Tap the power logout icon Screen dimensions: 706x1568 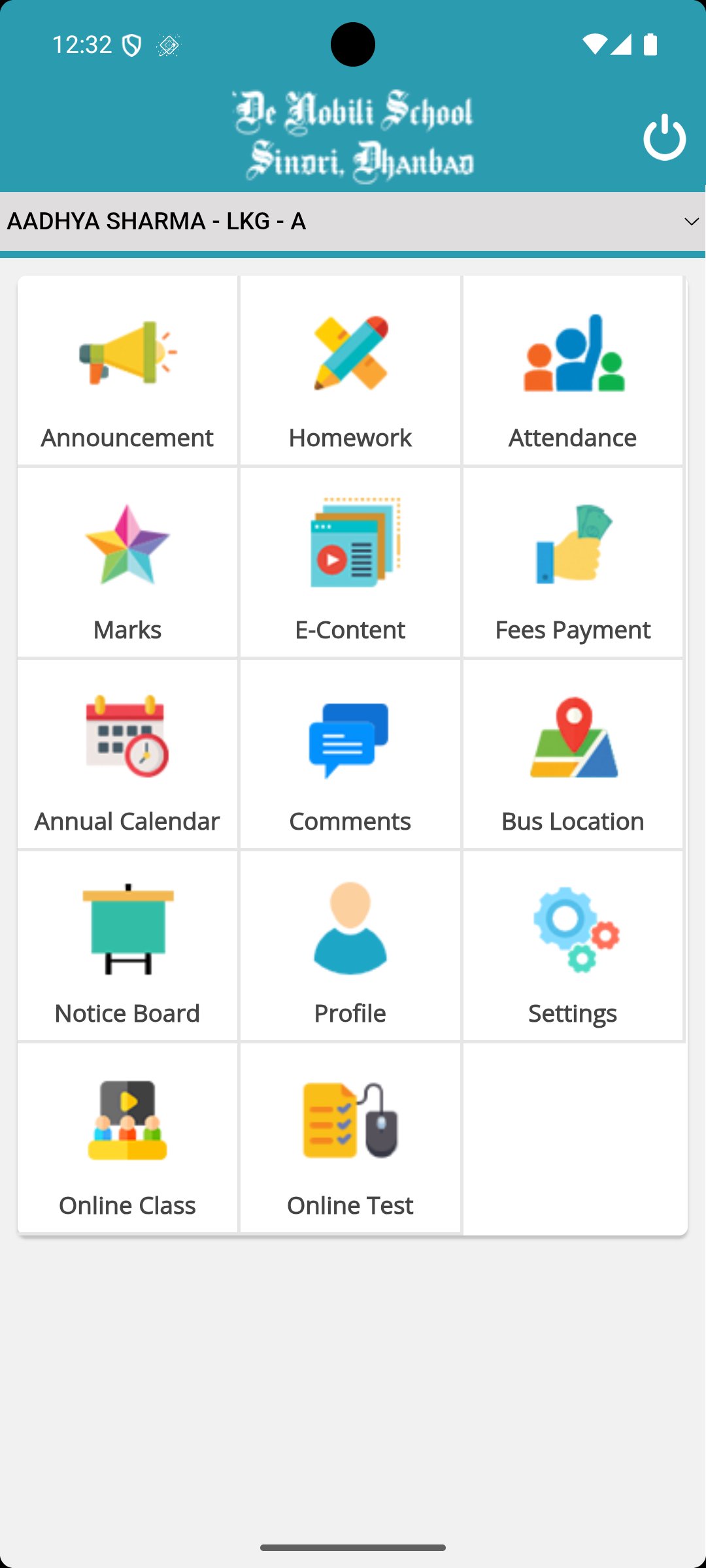(x=664, y=138)
